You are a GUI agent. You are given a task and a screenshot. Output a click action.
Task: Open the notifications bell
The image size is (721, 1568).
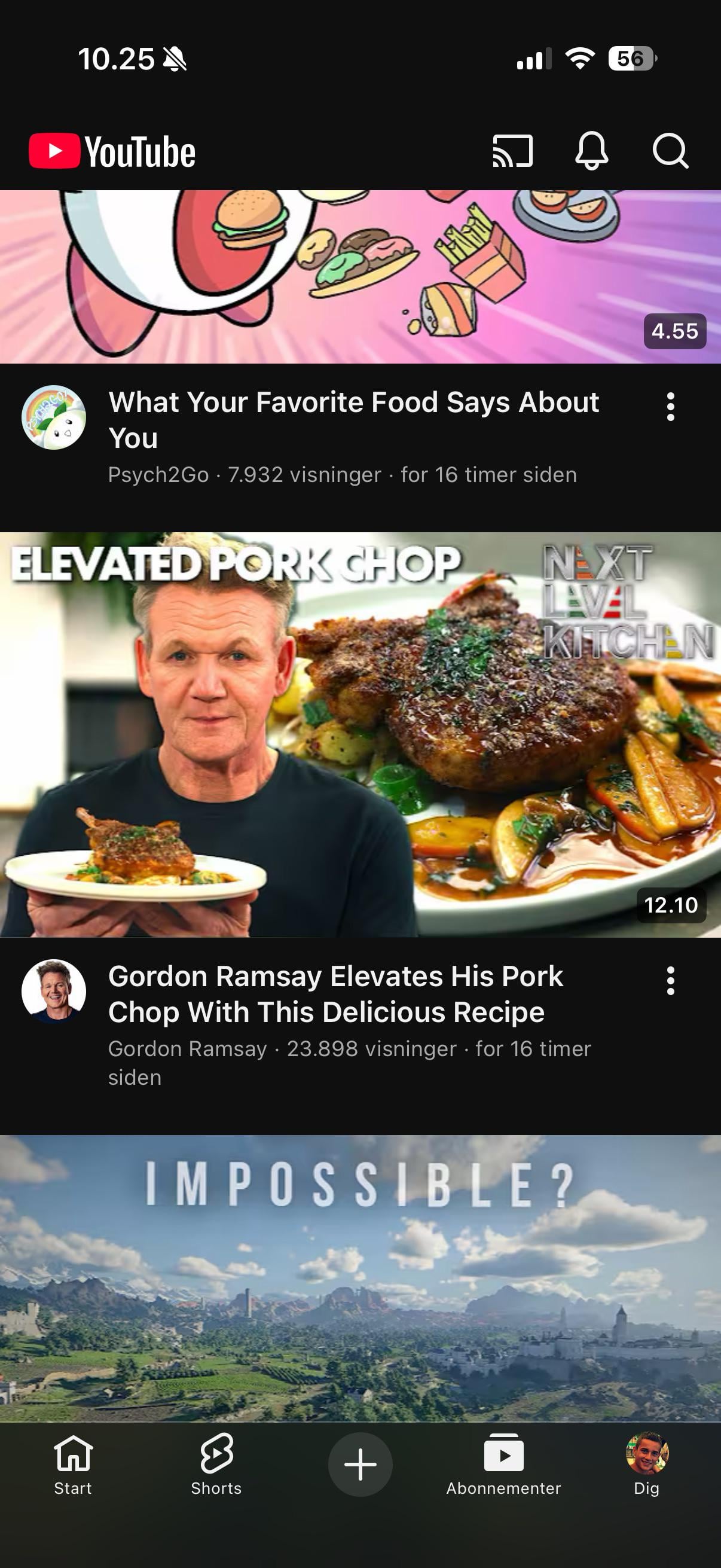(591, 150)
